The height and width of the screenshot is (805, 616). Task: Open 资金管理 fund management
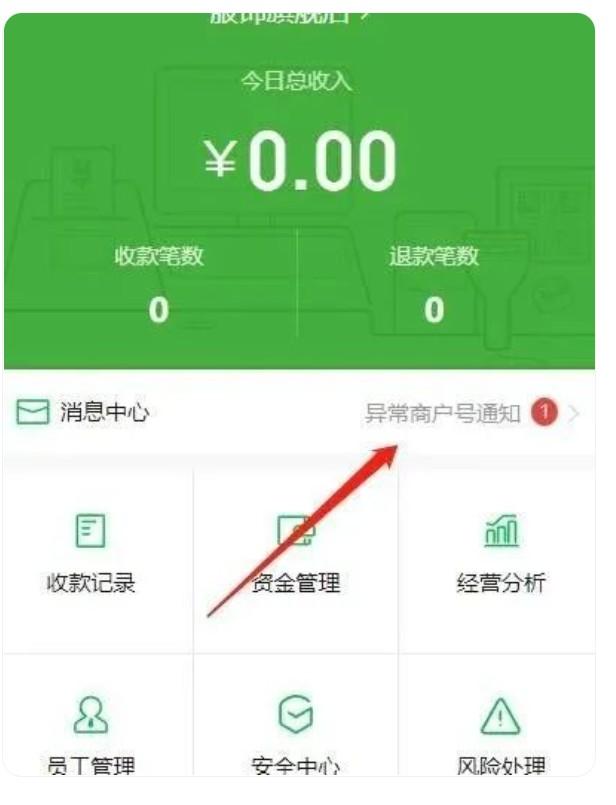click(295, 559)
